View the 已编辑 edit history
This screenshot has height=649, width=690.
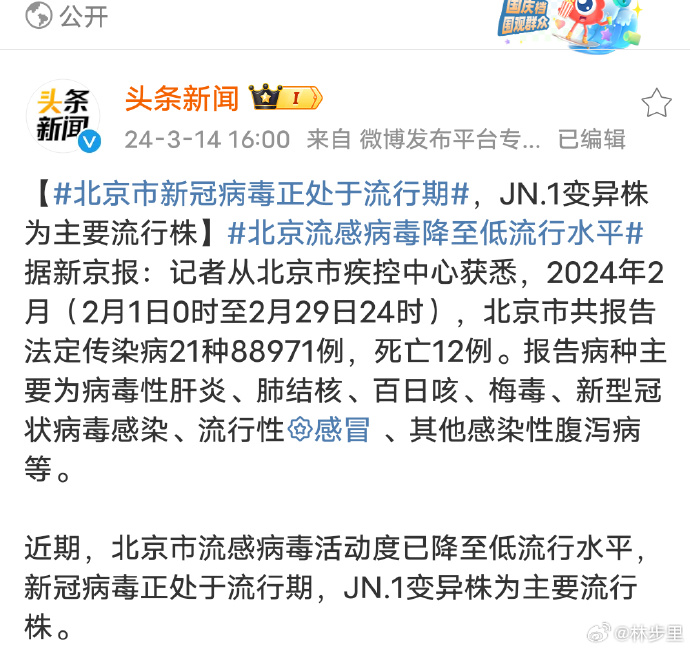click(591, 139)
